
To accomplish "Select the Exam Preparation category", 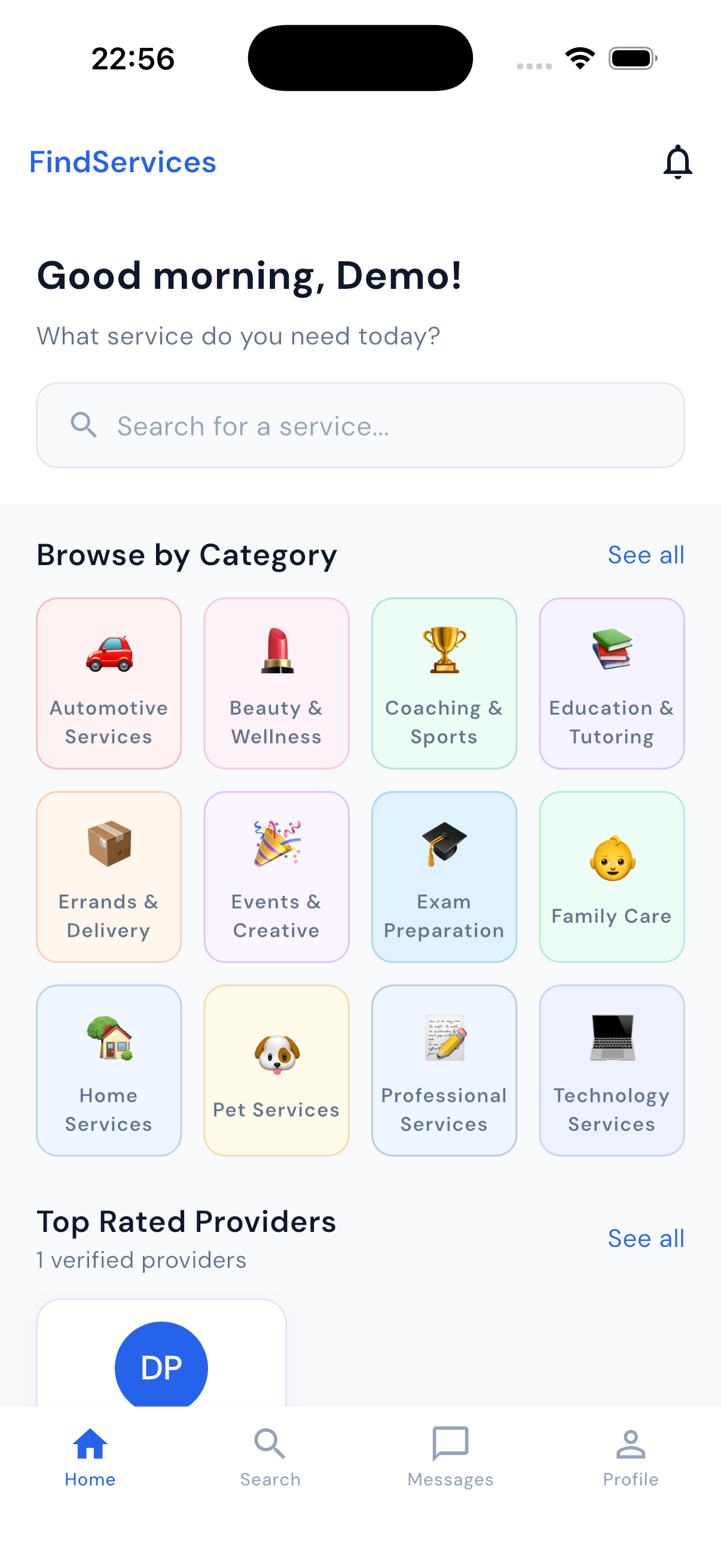I will pos(444,877).
